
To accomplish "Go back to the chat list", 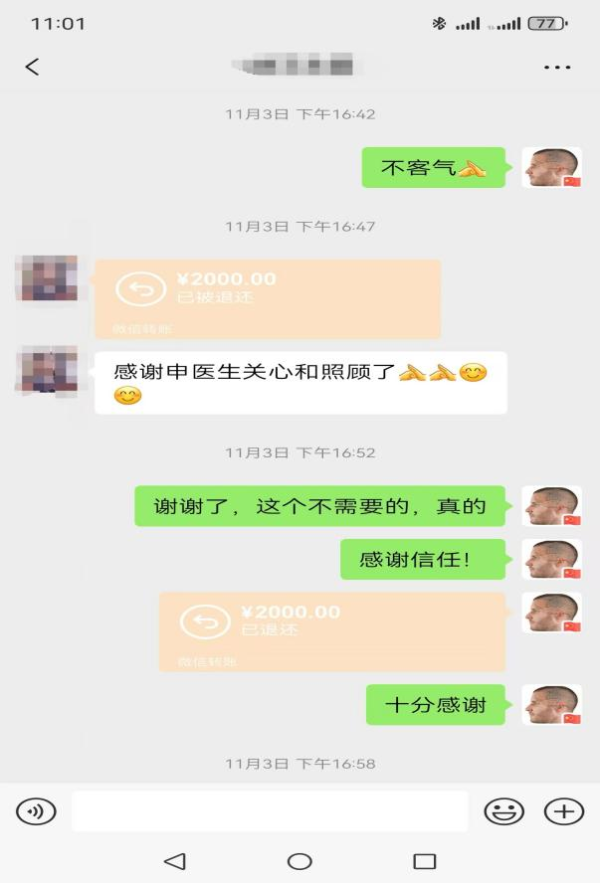I will tap(32, 67).
